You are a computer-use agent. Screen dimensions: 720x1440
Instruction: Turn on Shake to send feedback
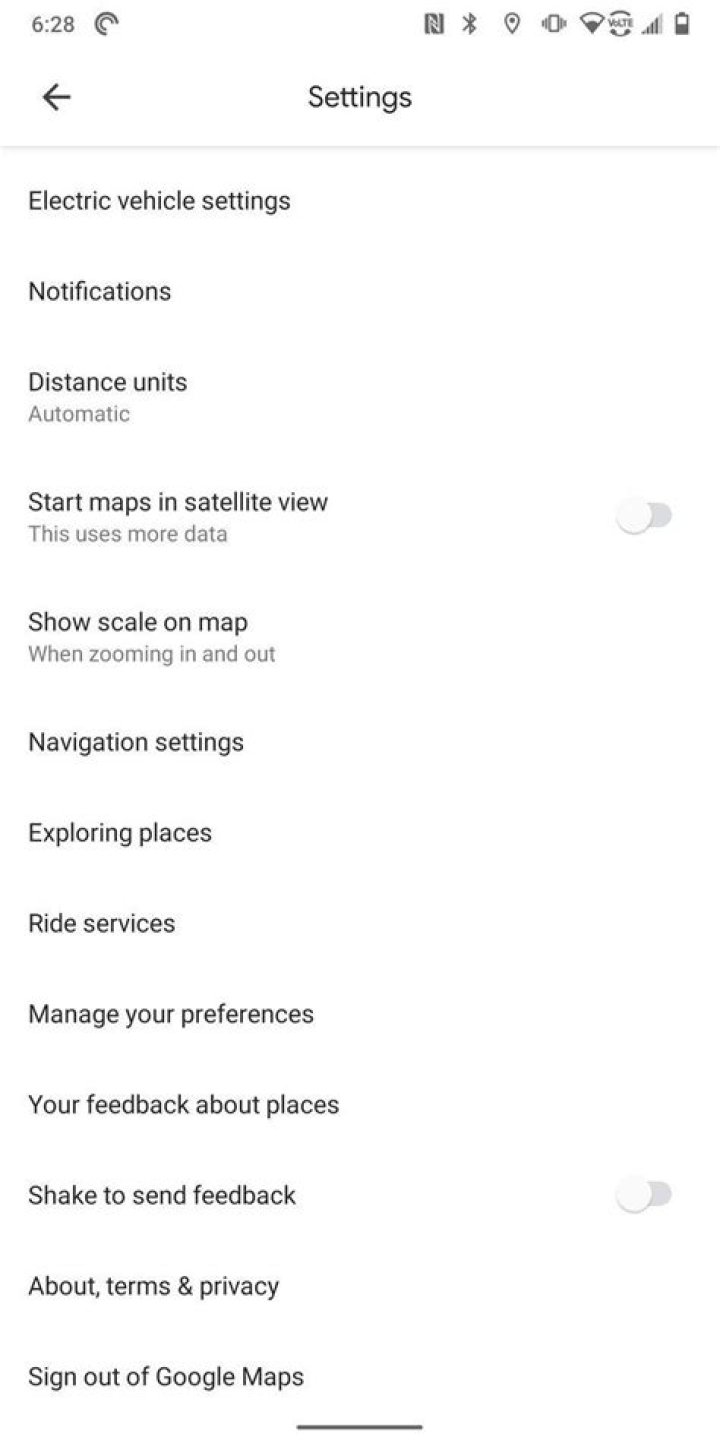pyautogui.click(x=645, y=1195)
